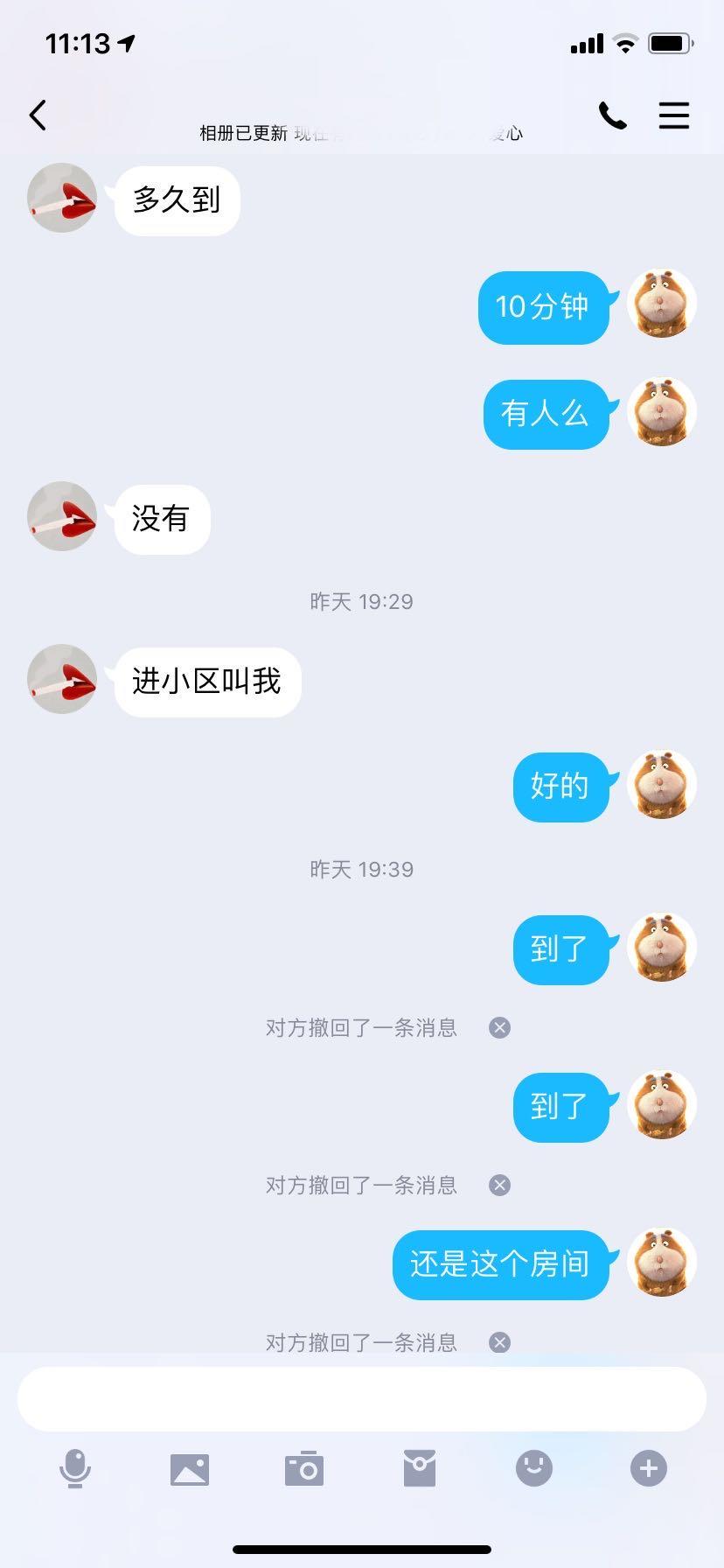Open the photo gallery picker icon
The width and height of the screenshot is (724, 1568).
point(190,1469)
